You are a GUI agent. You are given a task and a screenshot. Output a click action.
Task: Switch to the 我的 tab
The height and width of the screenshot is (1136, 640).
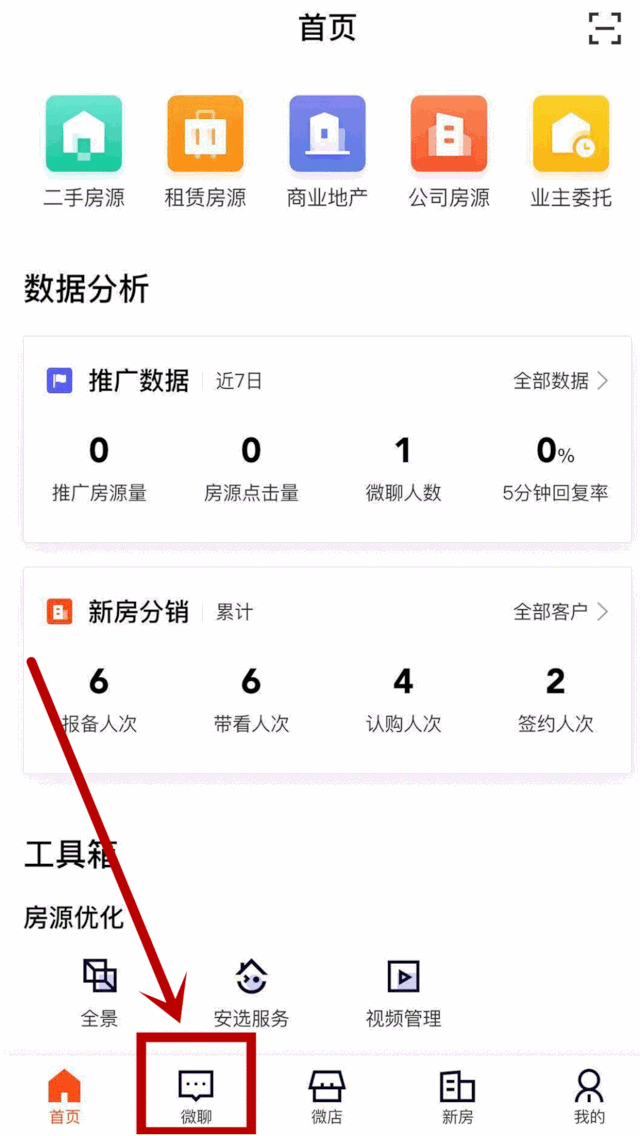coord(589,1096)
